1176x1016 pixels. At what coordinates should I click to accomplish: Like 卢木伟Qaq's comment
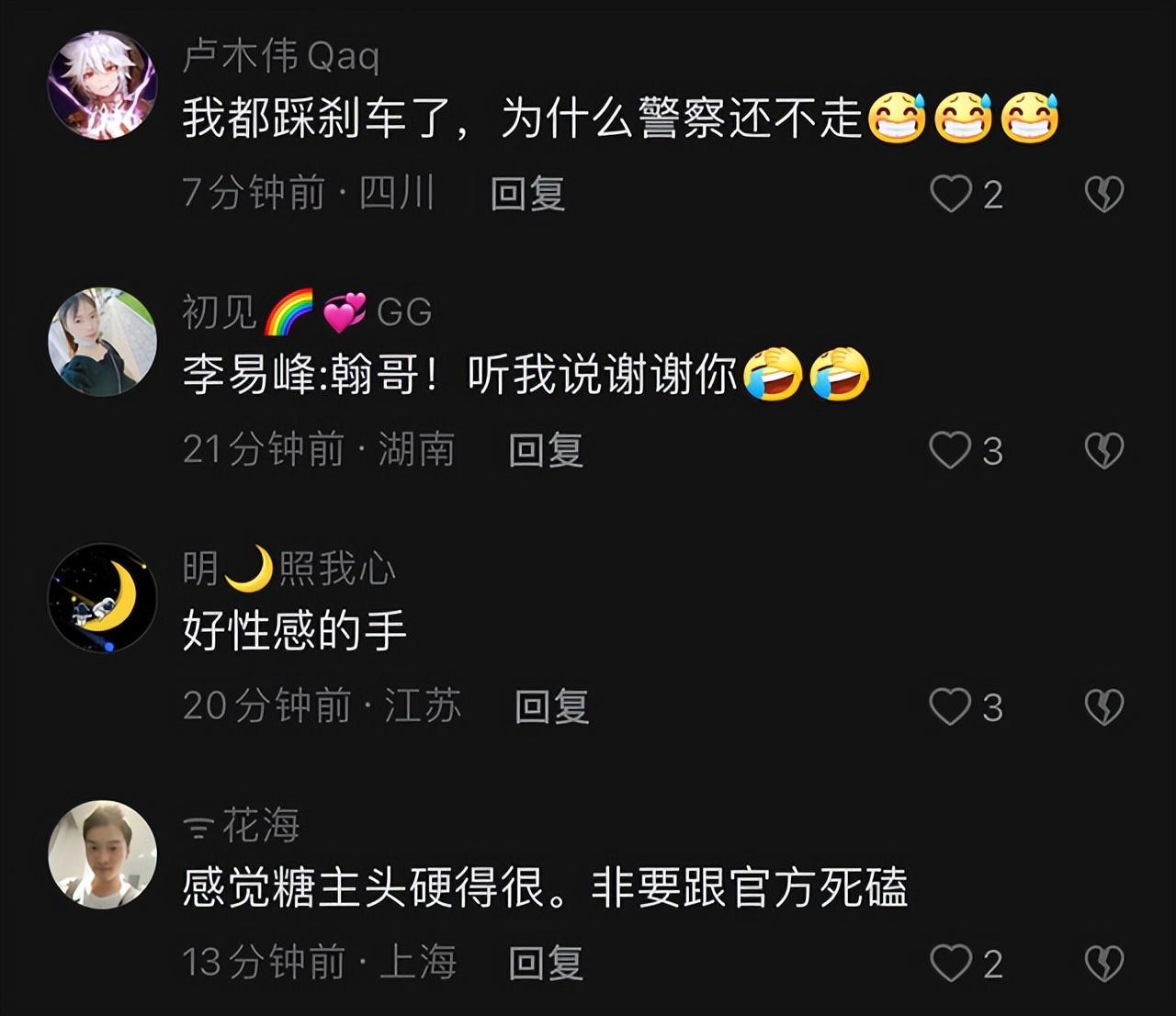pyautogui.click(x=951, y=194)
